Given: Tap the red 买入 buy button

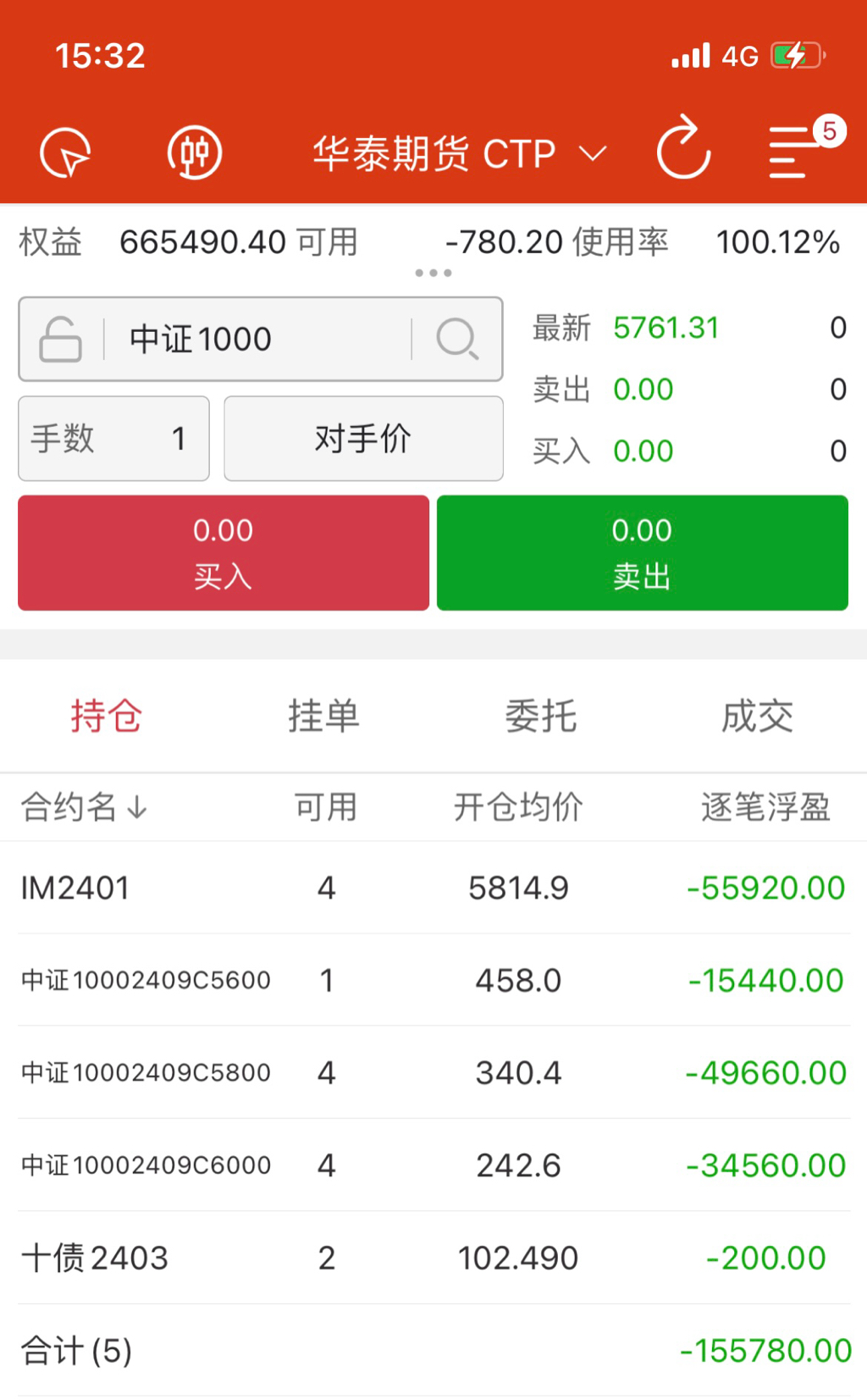Looking at the screenshot, I should pyautogui.click(x=224, y=552).
